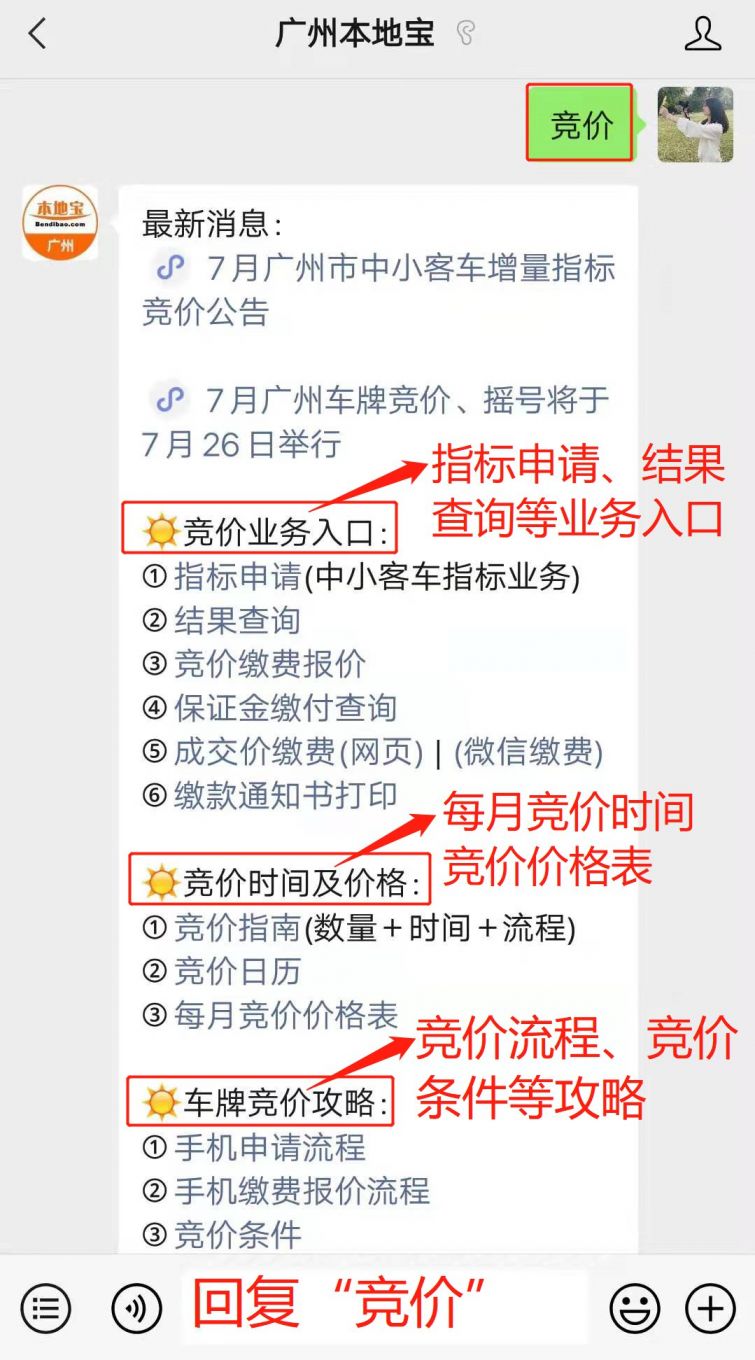The image size is (755, 1360).
Task: Open the 微信缴费 link
Action: point(529,753)
